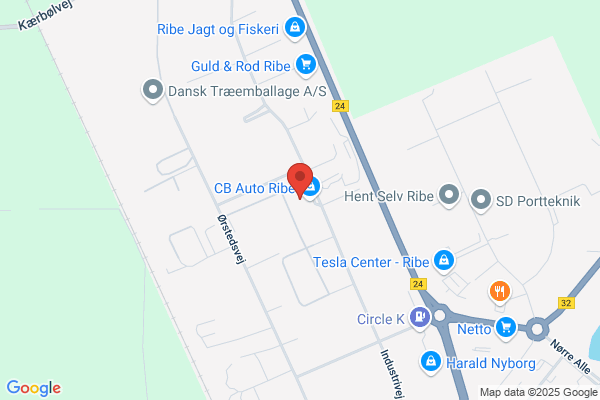The image size is (600, 400).
Task: Open the Circle K gas station marker
Action: [420, 318]
